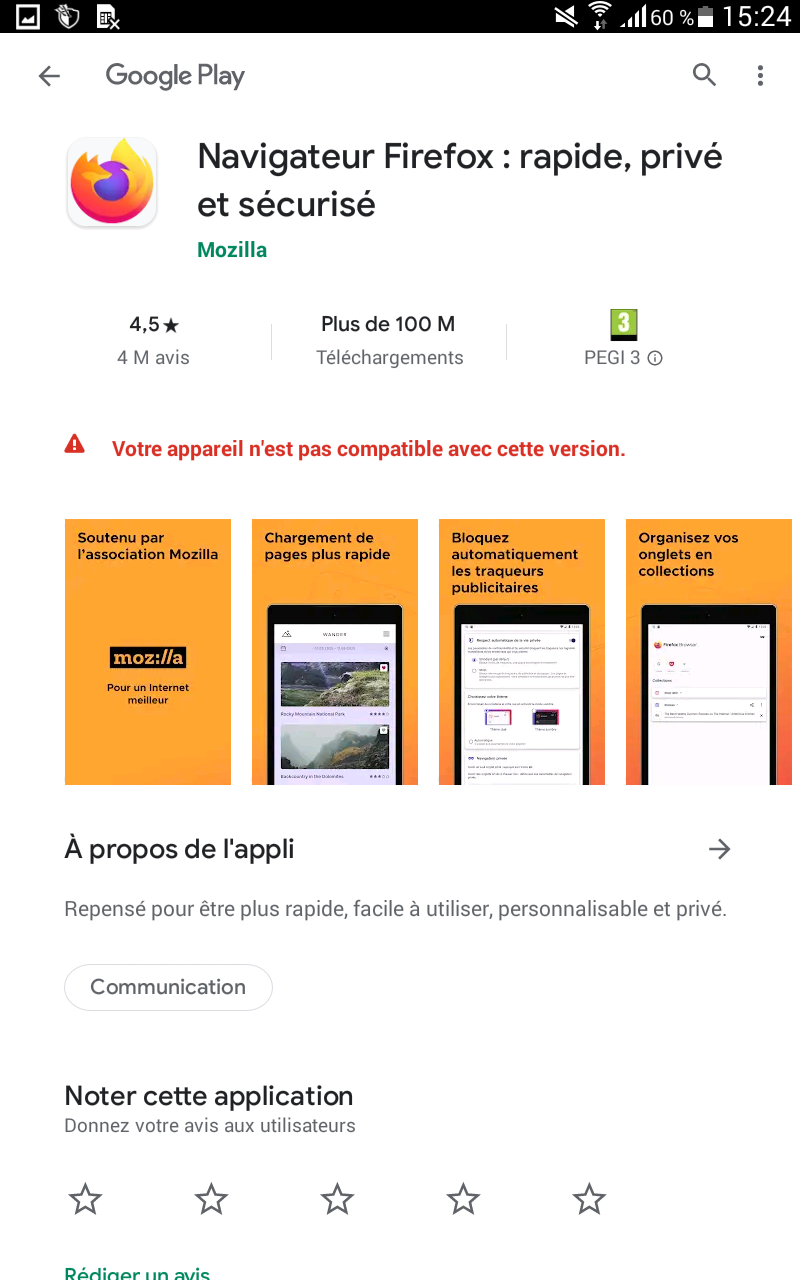Rate the app four stars
Viewport: 800px width, 1280px height.
(x=463, y=1198)
